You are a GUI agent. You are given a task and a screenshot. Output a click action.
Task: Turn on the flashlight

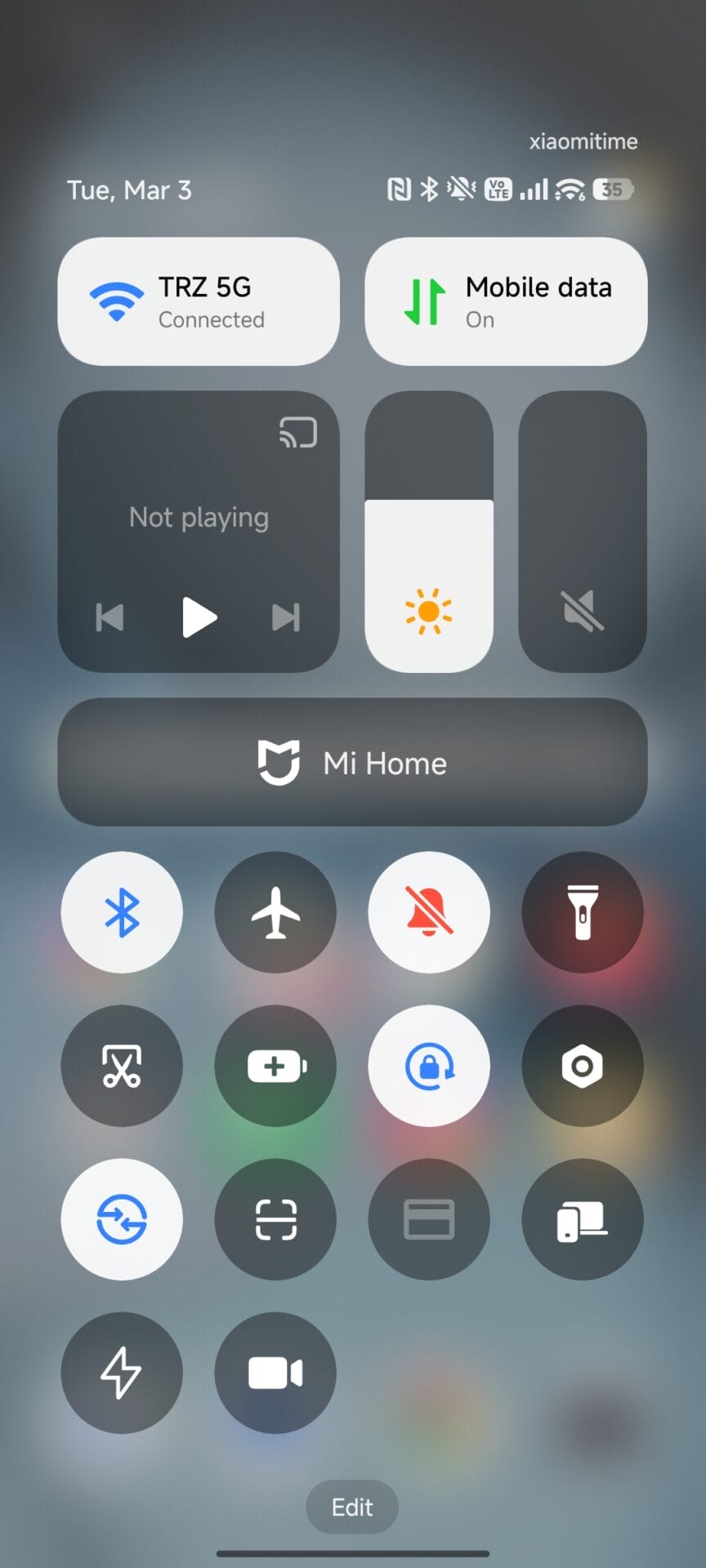click(x=583, y=912)
